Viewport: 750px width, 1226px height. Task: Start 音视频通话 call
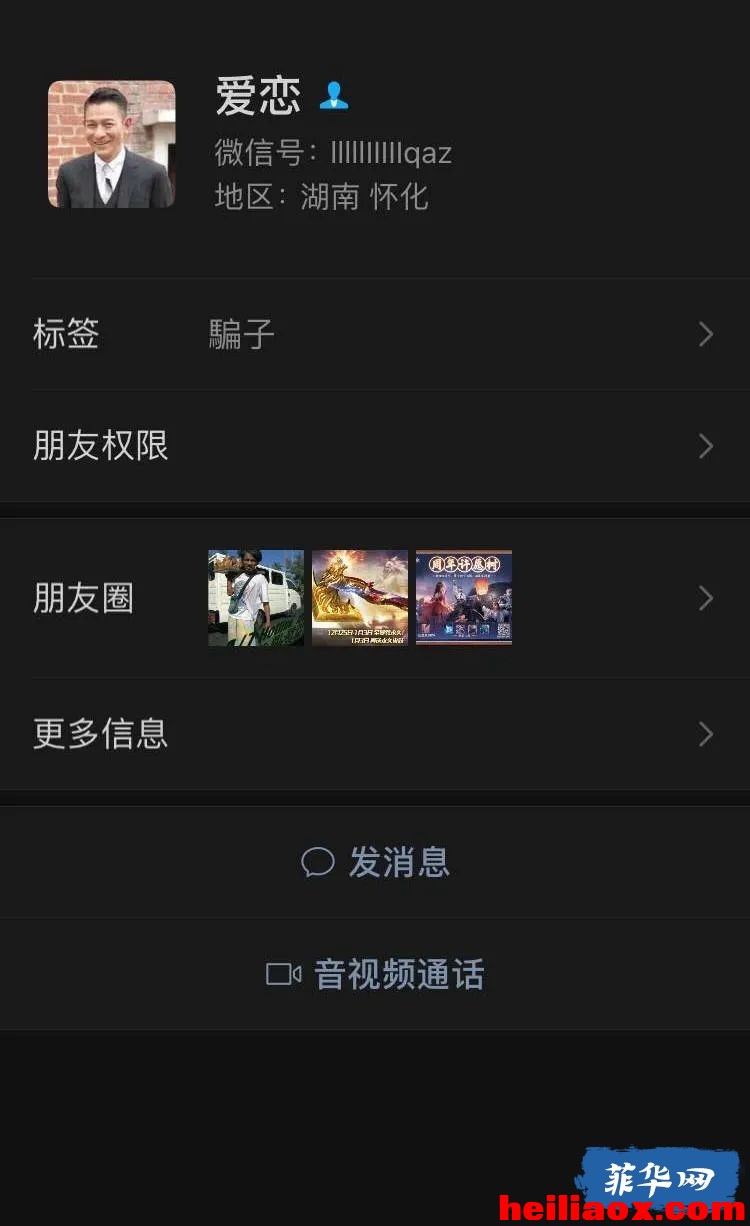point(375,974)
